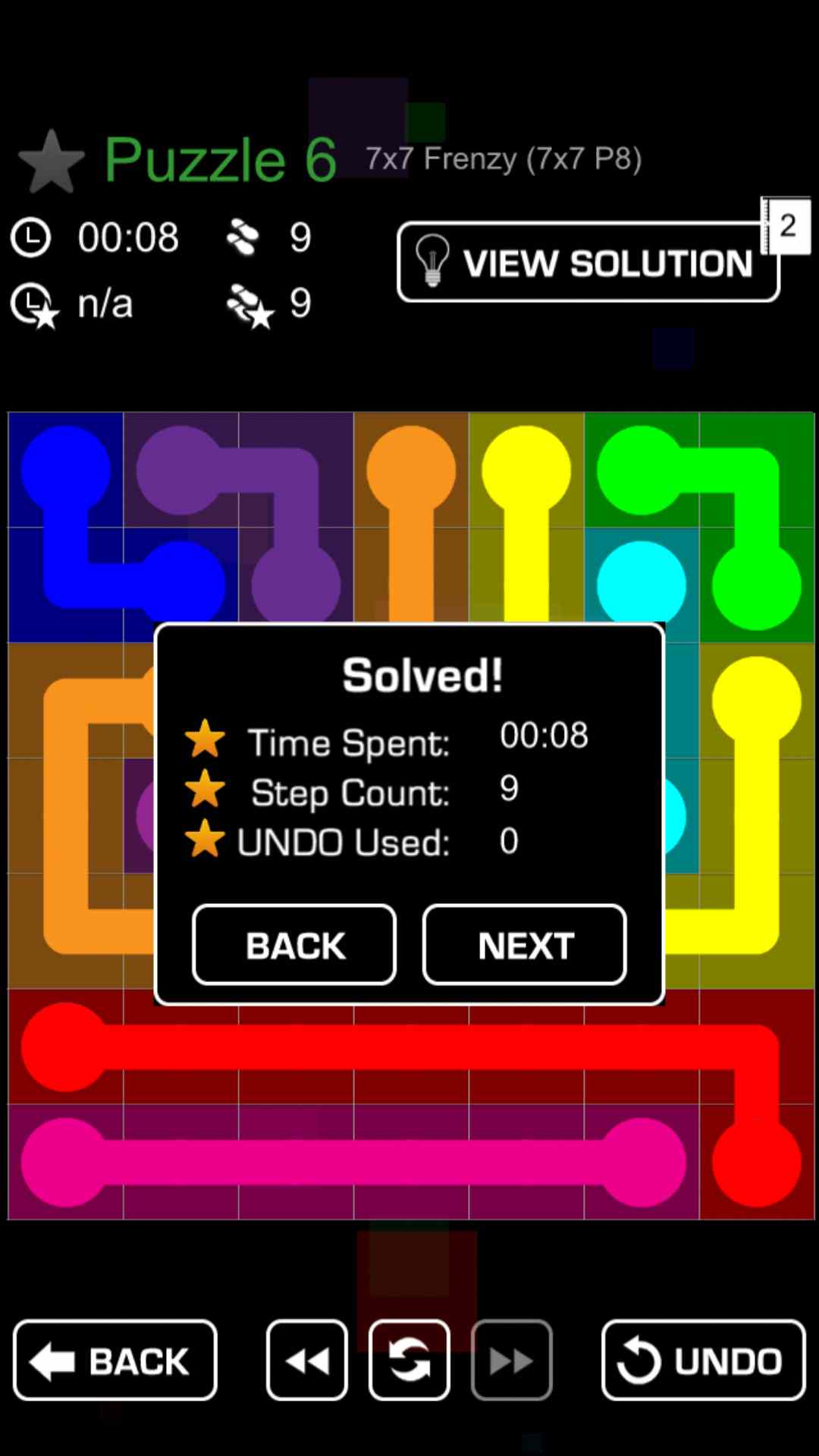Image resolution: width=819 pixels, height=1456 pixels.
Task: Restart the puzzle with refresh icon
Action: [x=409, y=1360]
